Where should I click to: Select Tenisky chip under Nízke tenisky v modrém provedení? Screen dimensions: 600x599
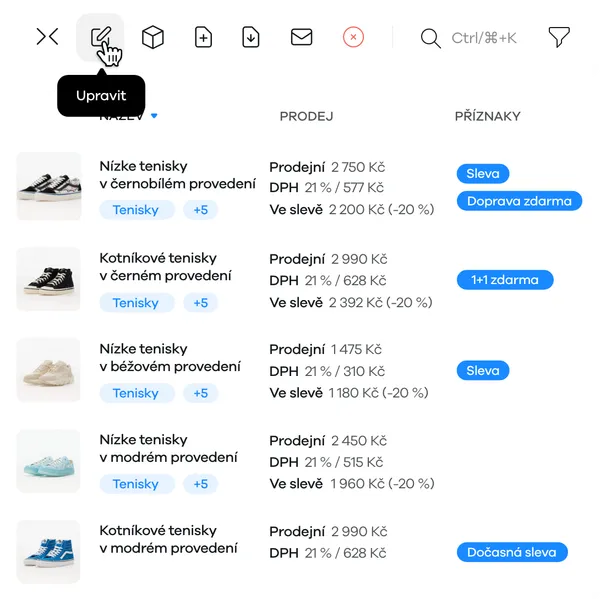[137, 484]
